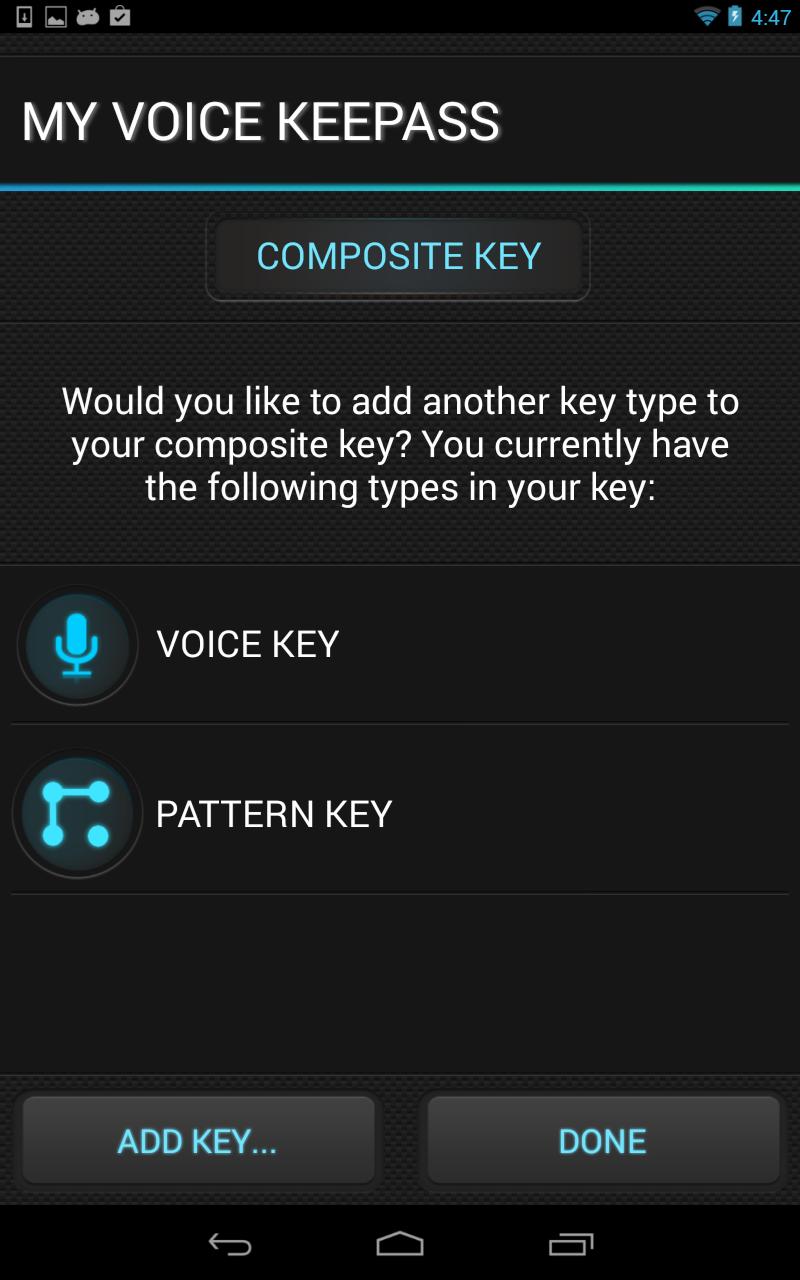
Task: Finish setup with the Done button
Action: [x=602, y=1141]
